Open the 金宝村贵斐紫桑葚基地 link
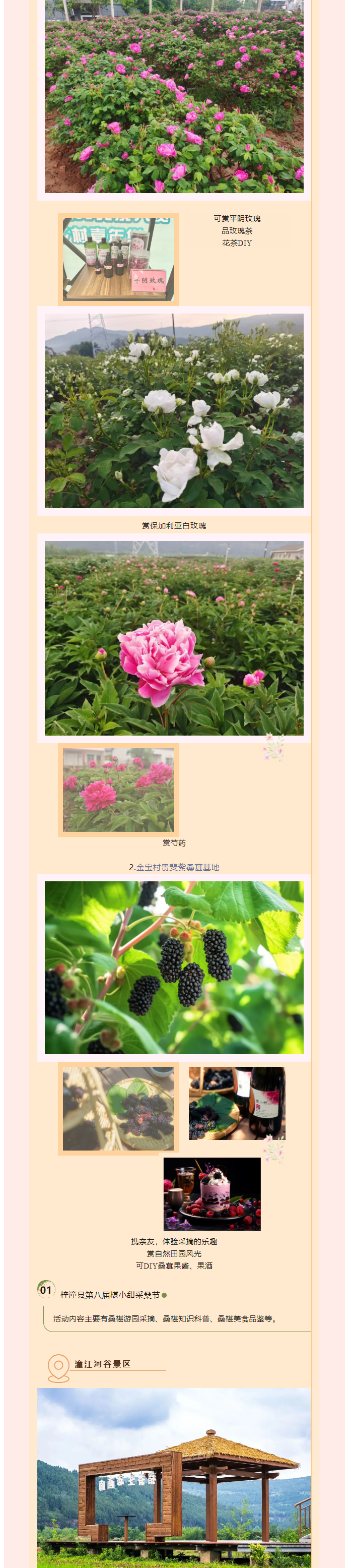 pos(178,867)
